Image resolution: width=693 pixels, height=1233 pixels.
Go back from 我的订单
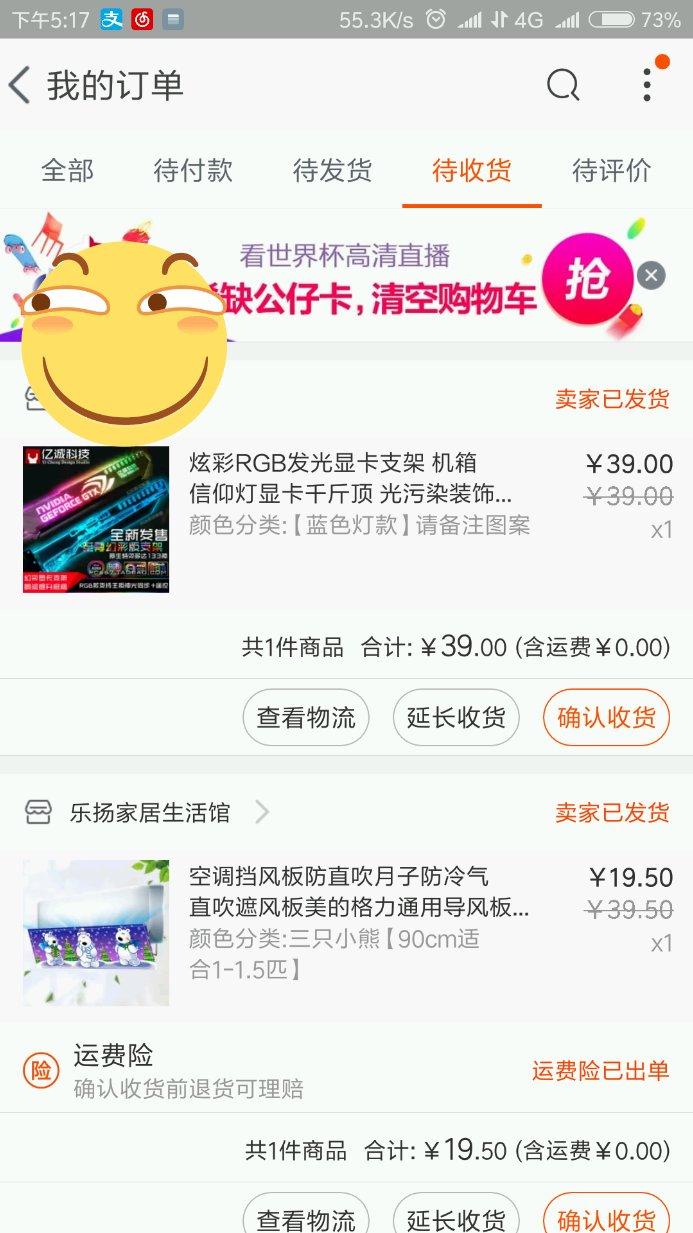(20, 85)
